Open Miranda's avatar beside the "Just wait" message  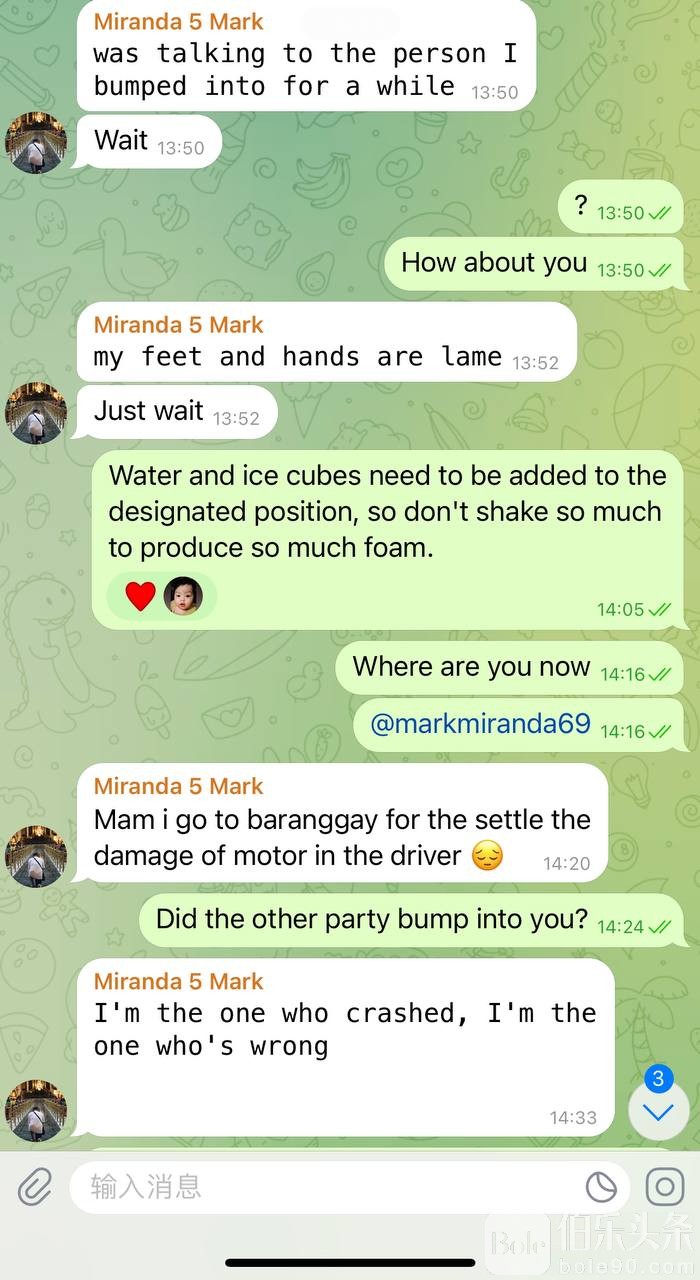36,413
